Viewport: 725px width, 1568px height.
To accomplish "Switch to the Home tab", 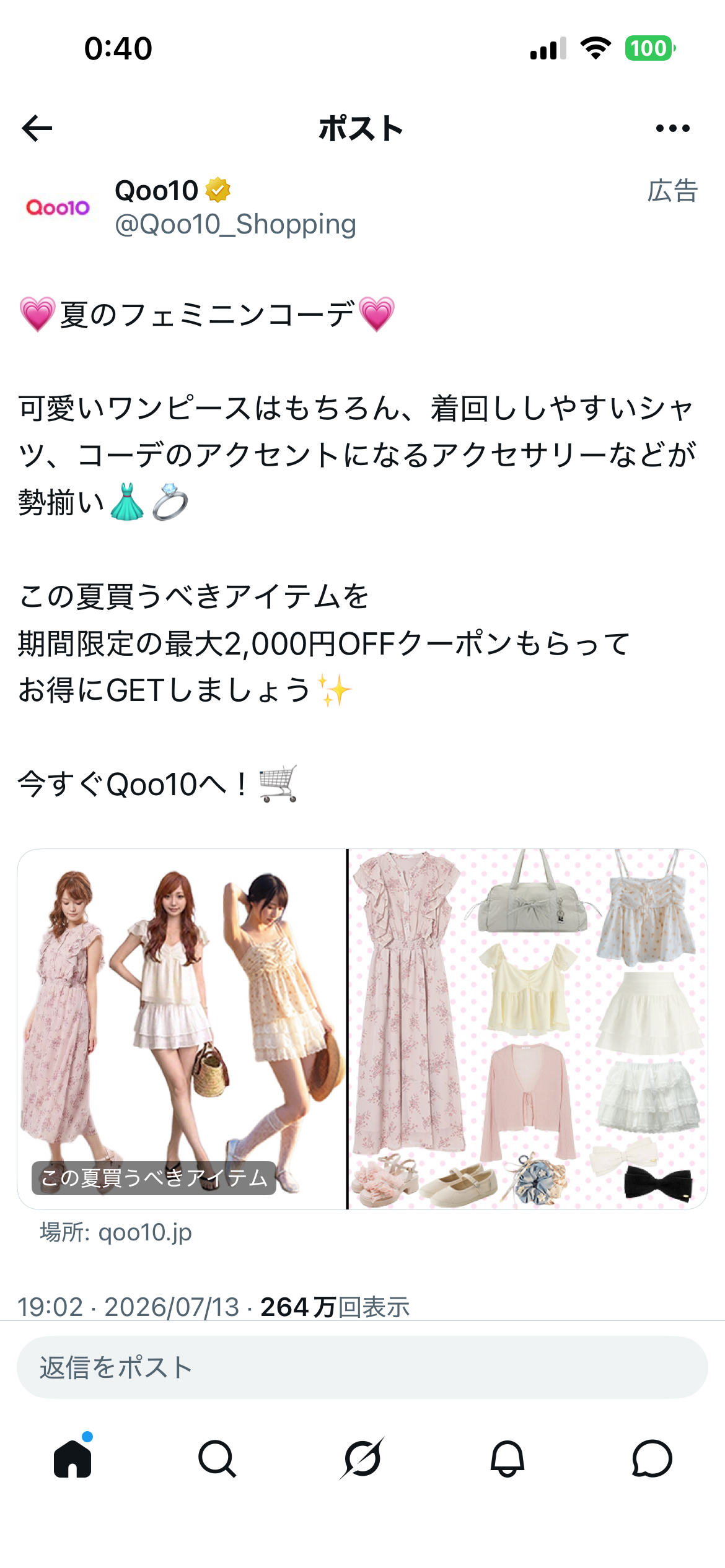I will coord(72,1458).
